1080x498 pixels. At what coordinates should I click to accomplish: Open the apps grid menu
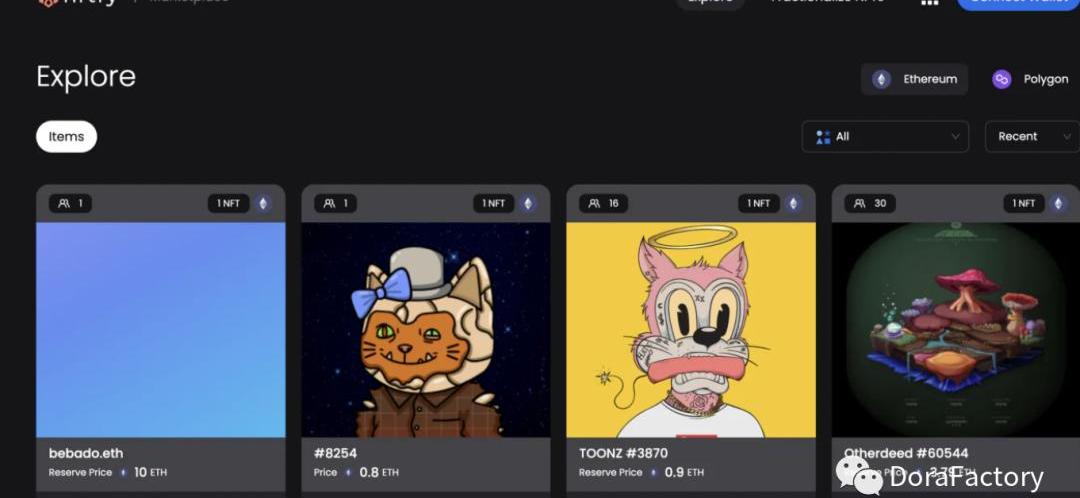pos(930,3)
